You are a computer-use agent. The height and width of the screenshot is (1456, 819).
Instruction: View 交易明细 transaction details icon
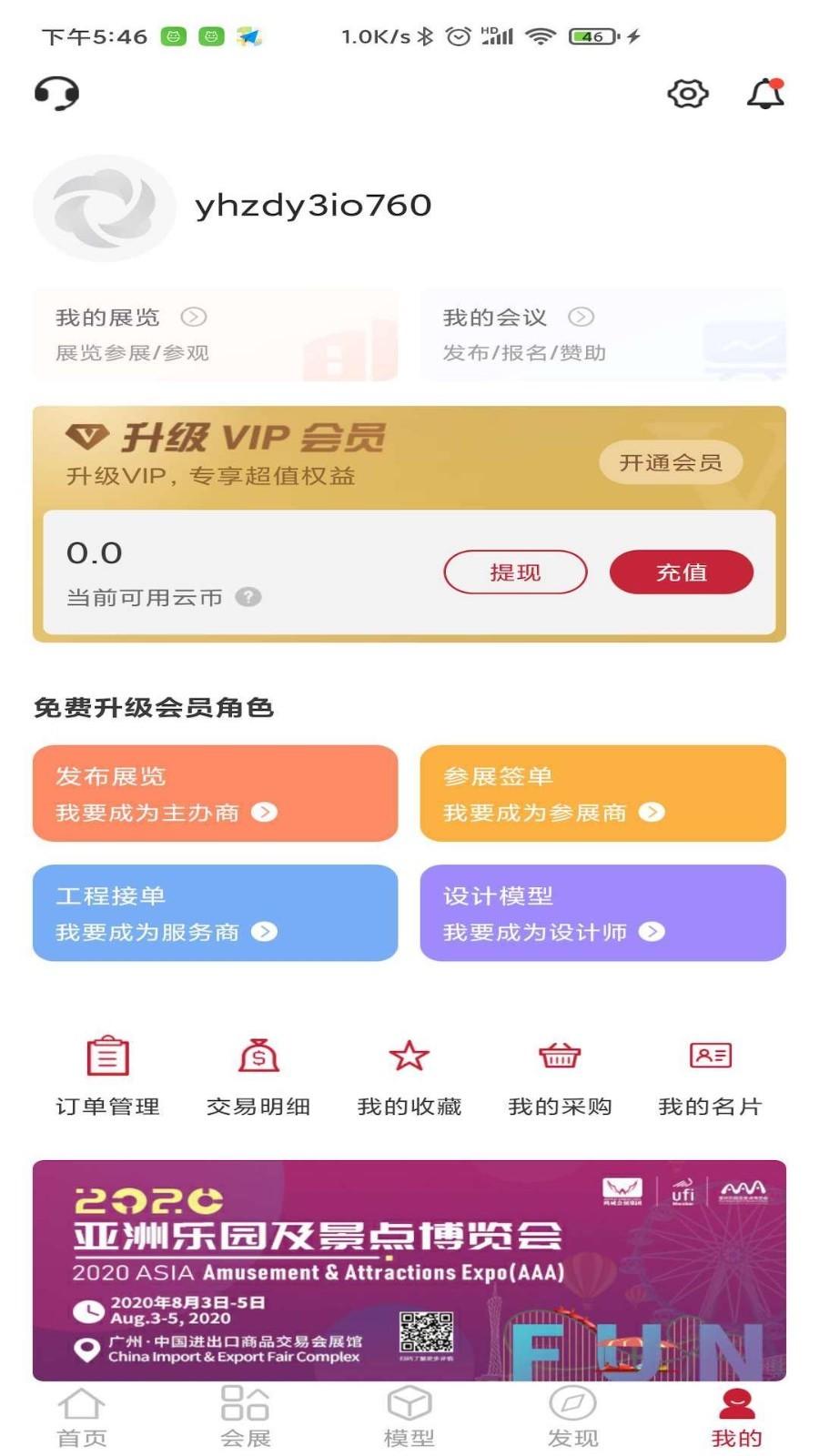(257, 1074)
